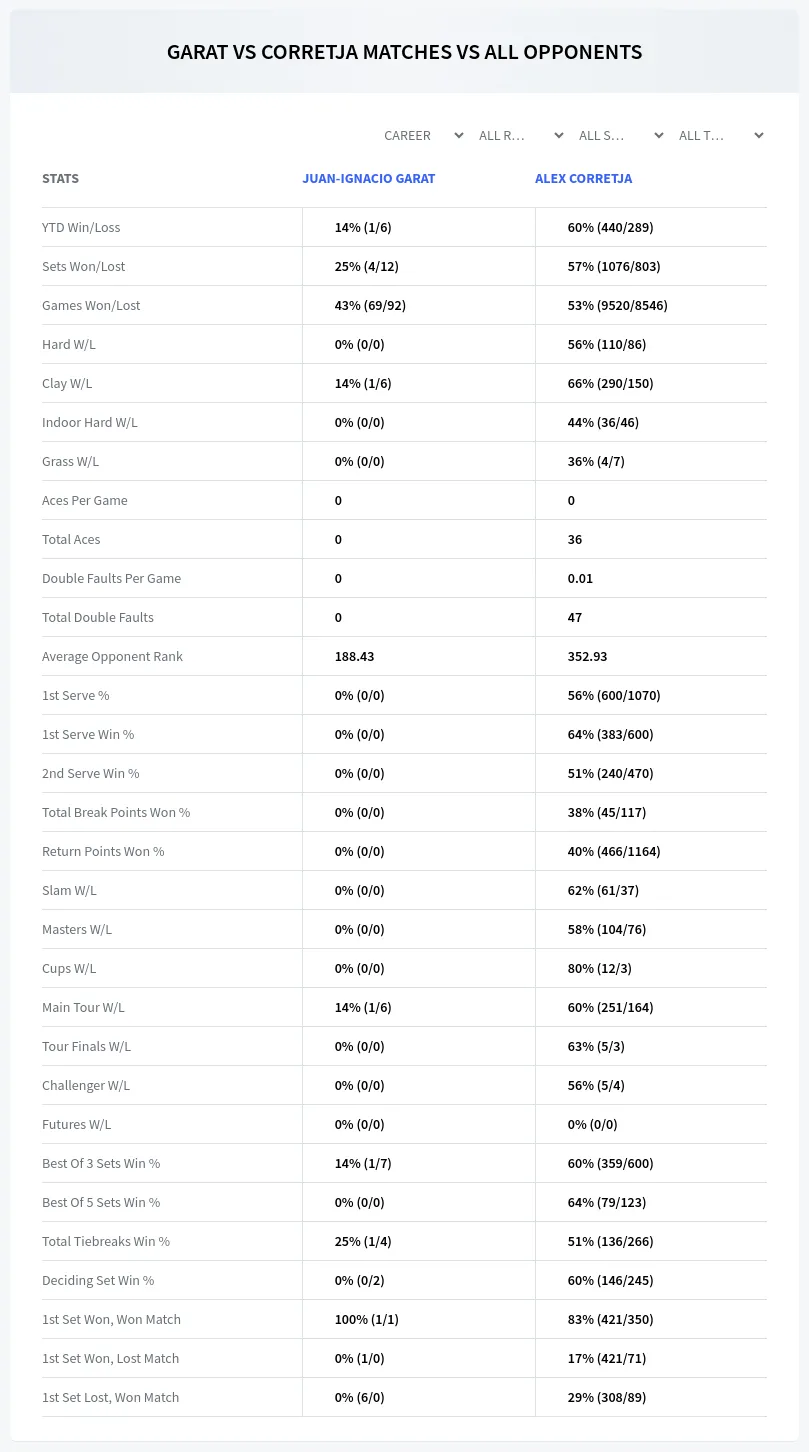
Task: Open the CAREER dropdown filter
Action: [422, 136]
